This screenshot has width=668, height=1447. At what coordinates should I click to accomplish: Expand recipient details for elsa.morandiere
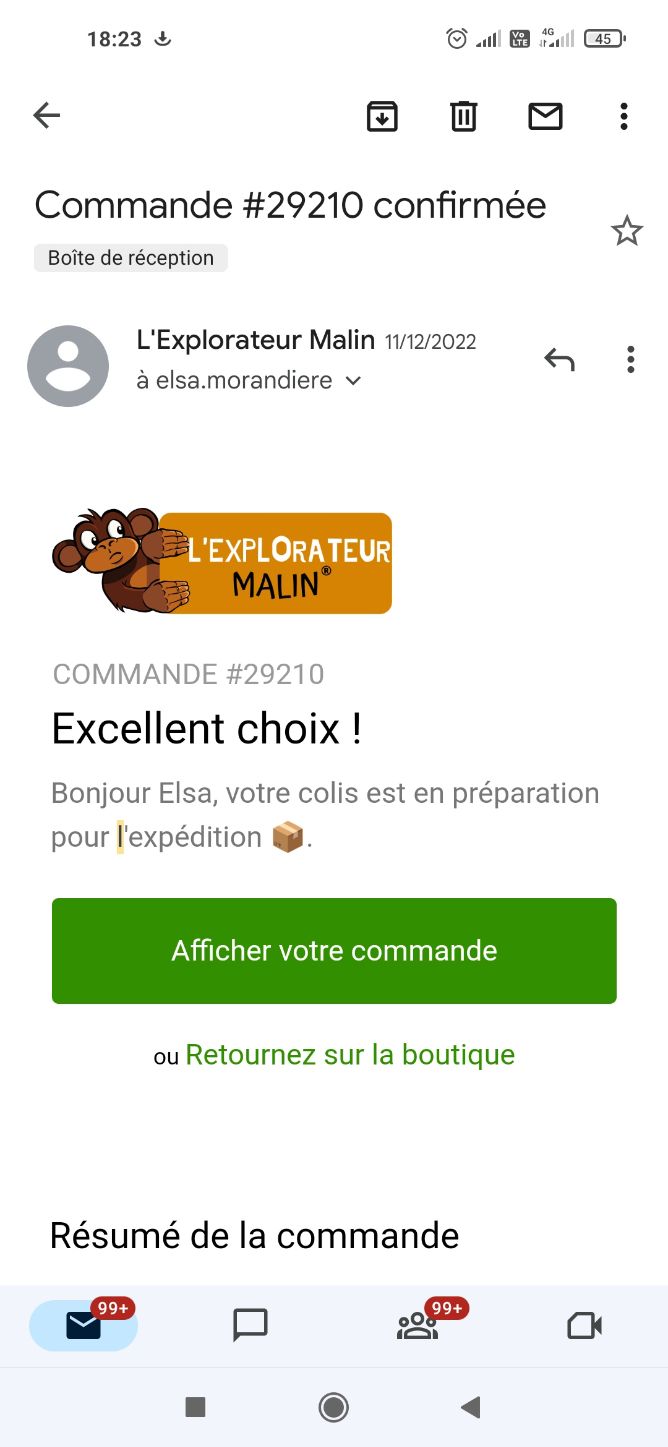pyautogui.click(x=353, y=381)
